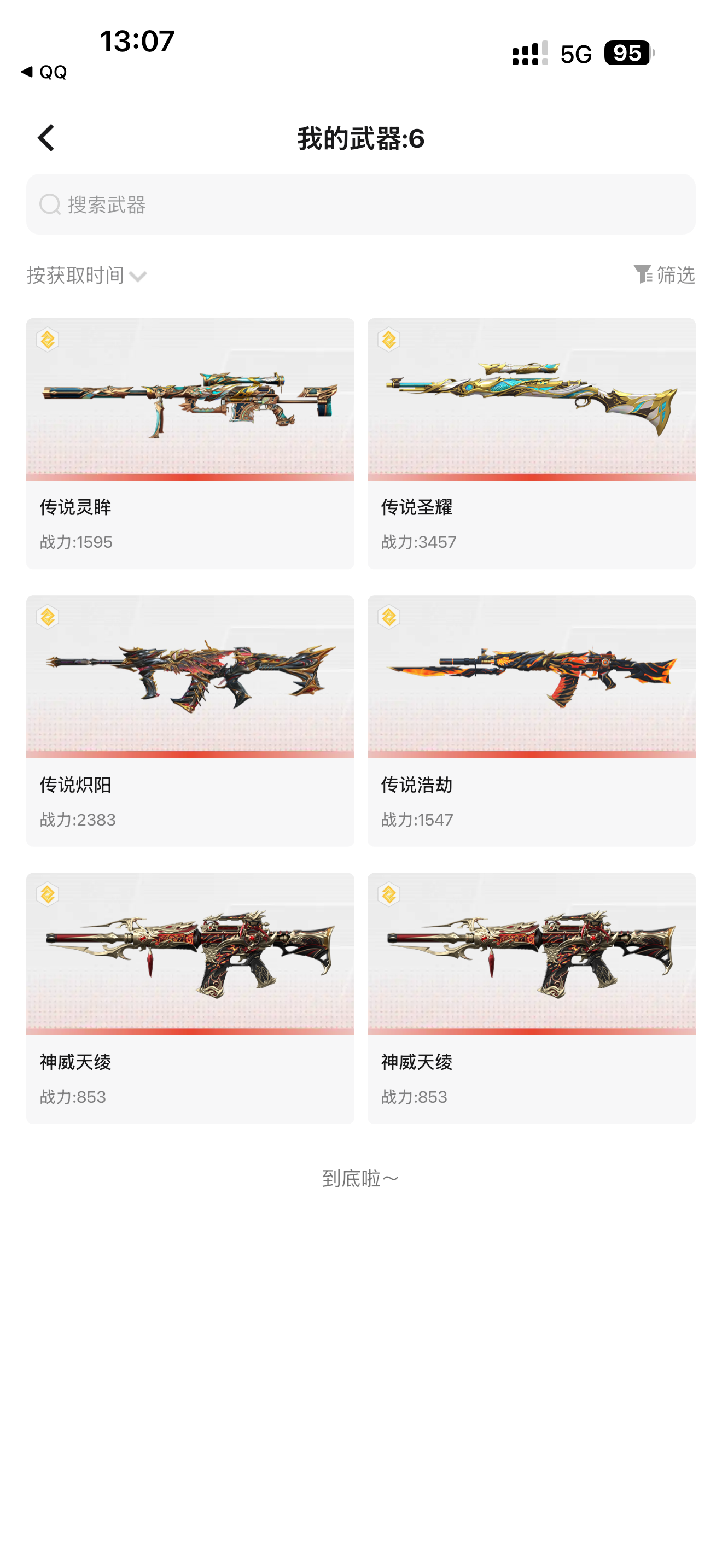View the 传说圣耀 weapon details
Viewport: 722px width, 1568px height.
click(531, 444)
